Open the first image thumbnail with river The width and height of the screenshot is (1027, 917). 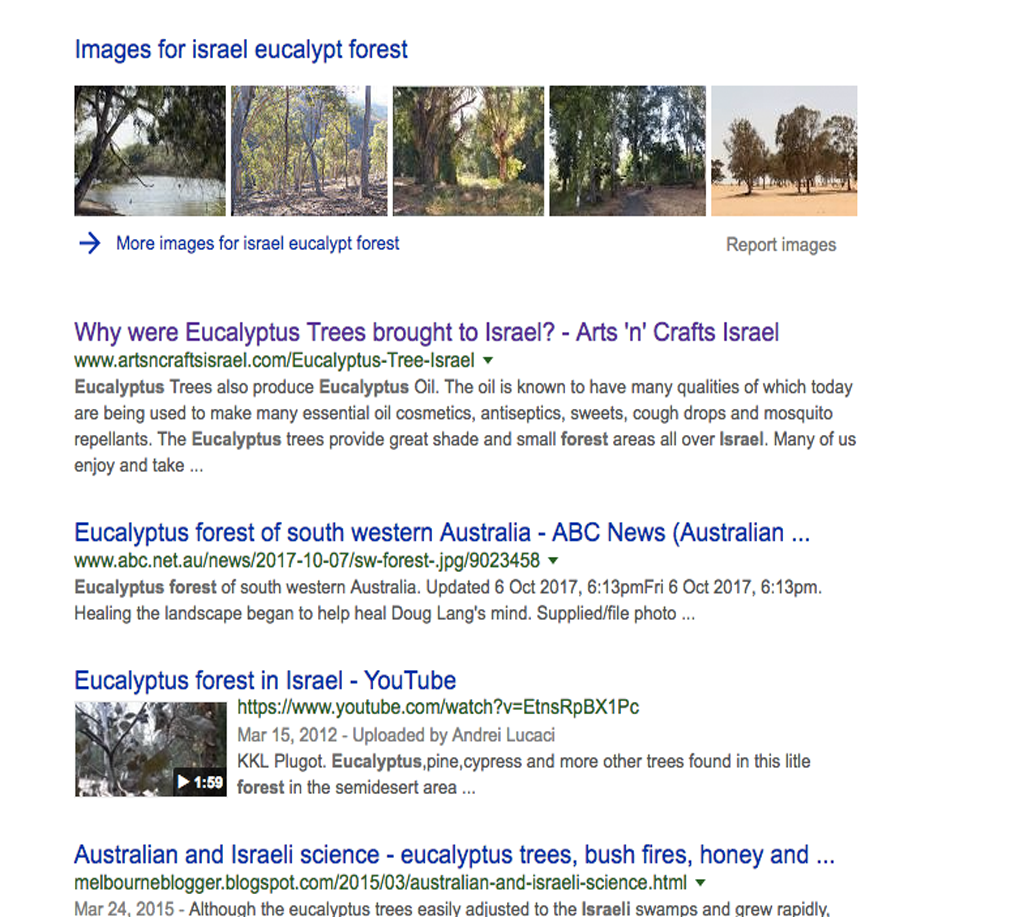pos(150,151)
